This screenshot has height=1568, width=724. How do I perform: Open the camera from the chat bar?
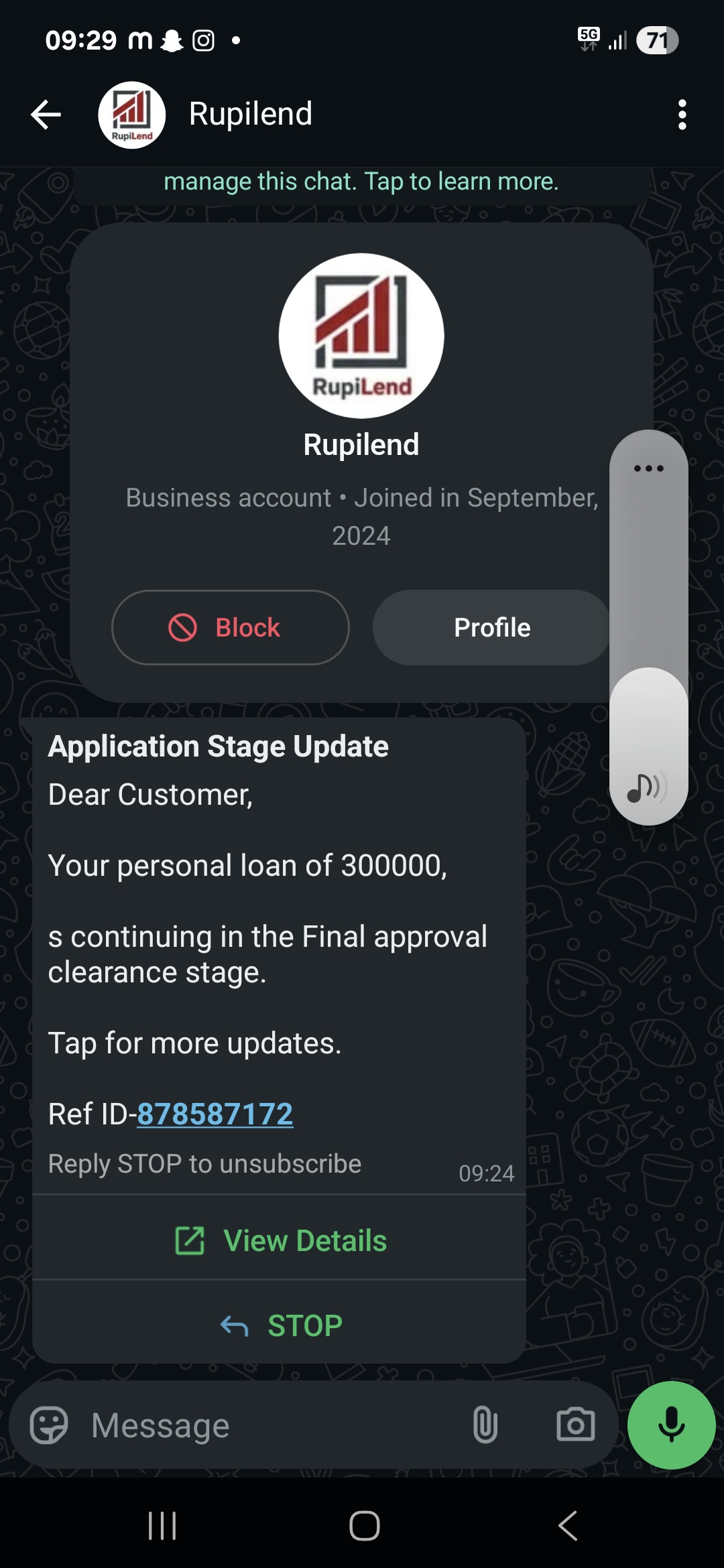[575, 1425]
